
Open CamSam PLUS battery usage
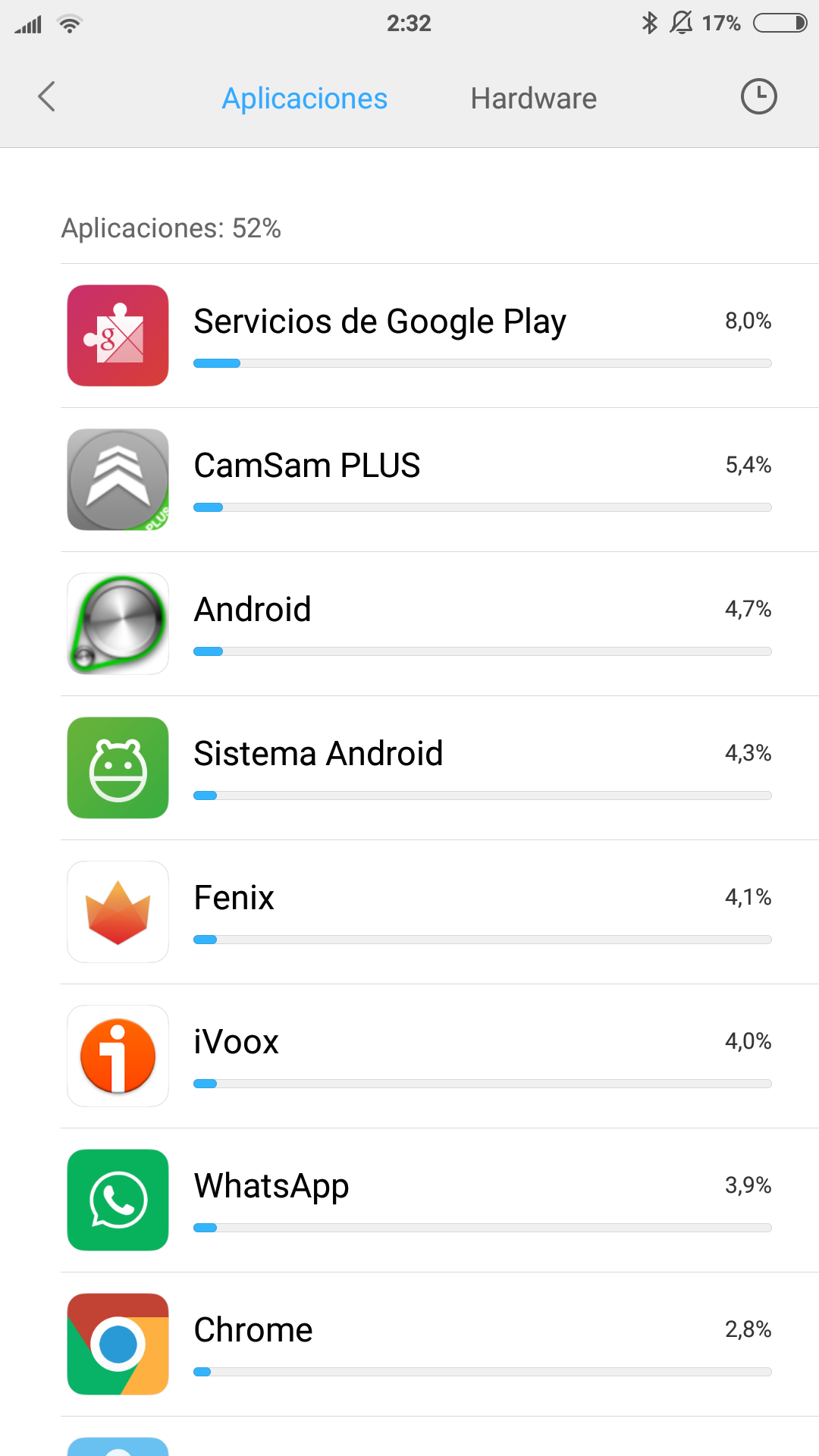[440, 480]
